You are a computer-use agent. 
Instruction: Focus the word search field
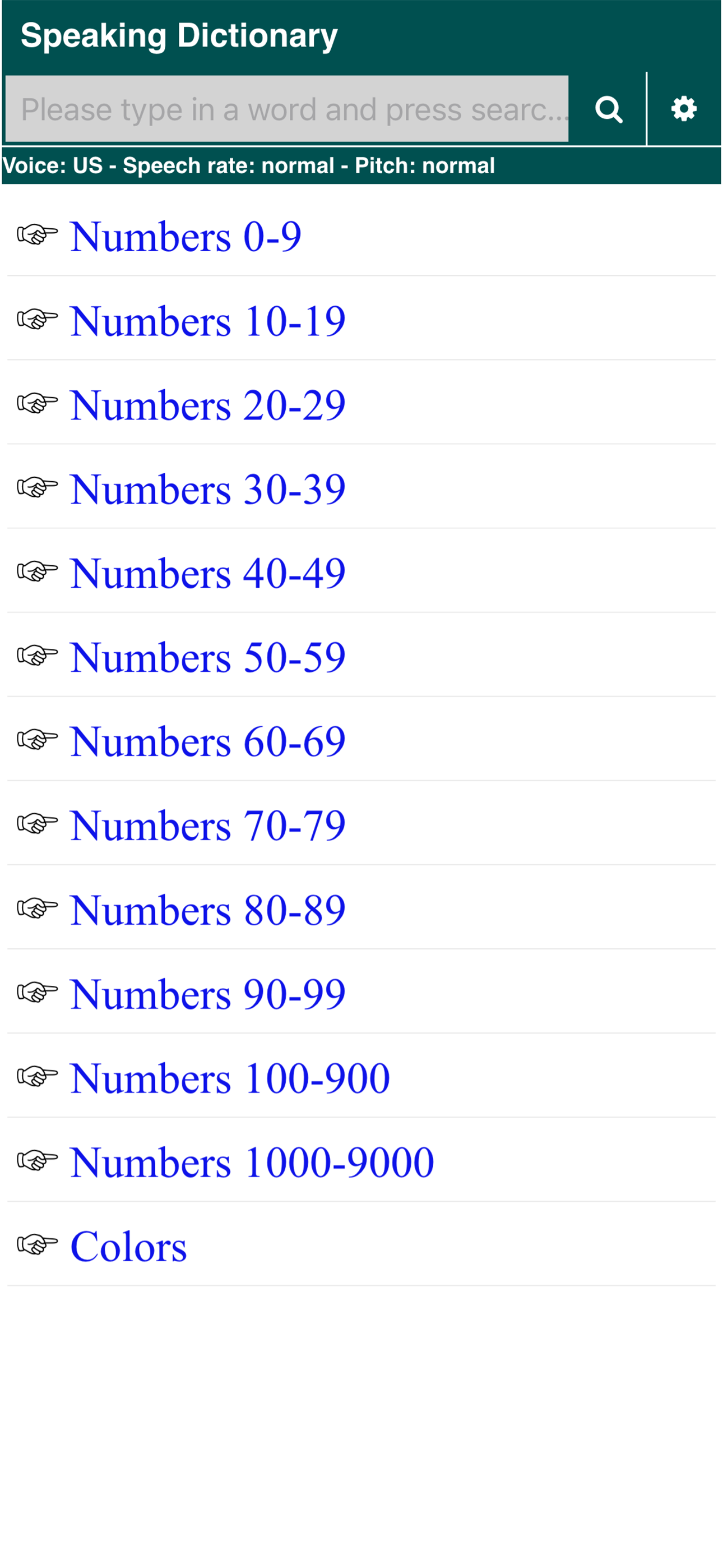click(x=286, y=109)
